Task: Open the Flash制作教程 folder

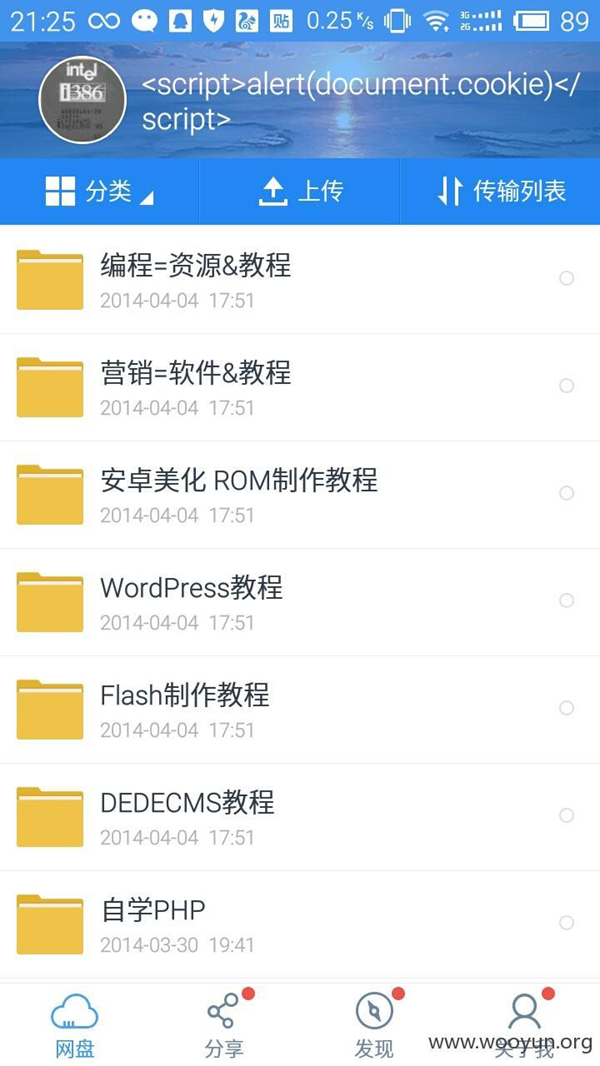Action: click(x=300, y=709)
